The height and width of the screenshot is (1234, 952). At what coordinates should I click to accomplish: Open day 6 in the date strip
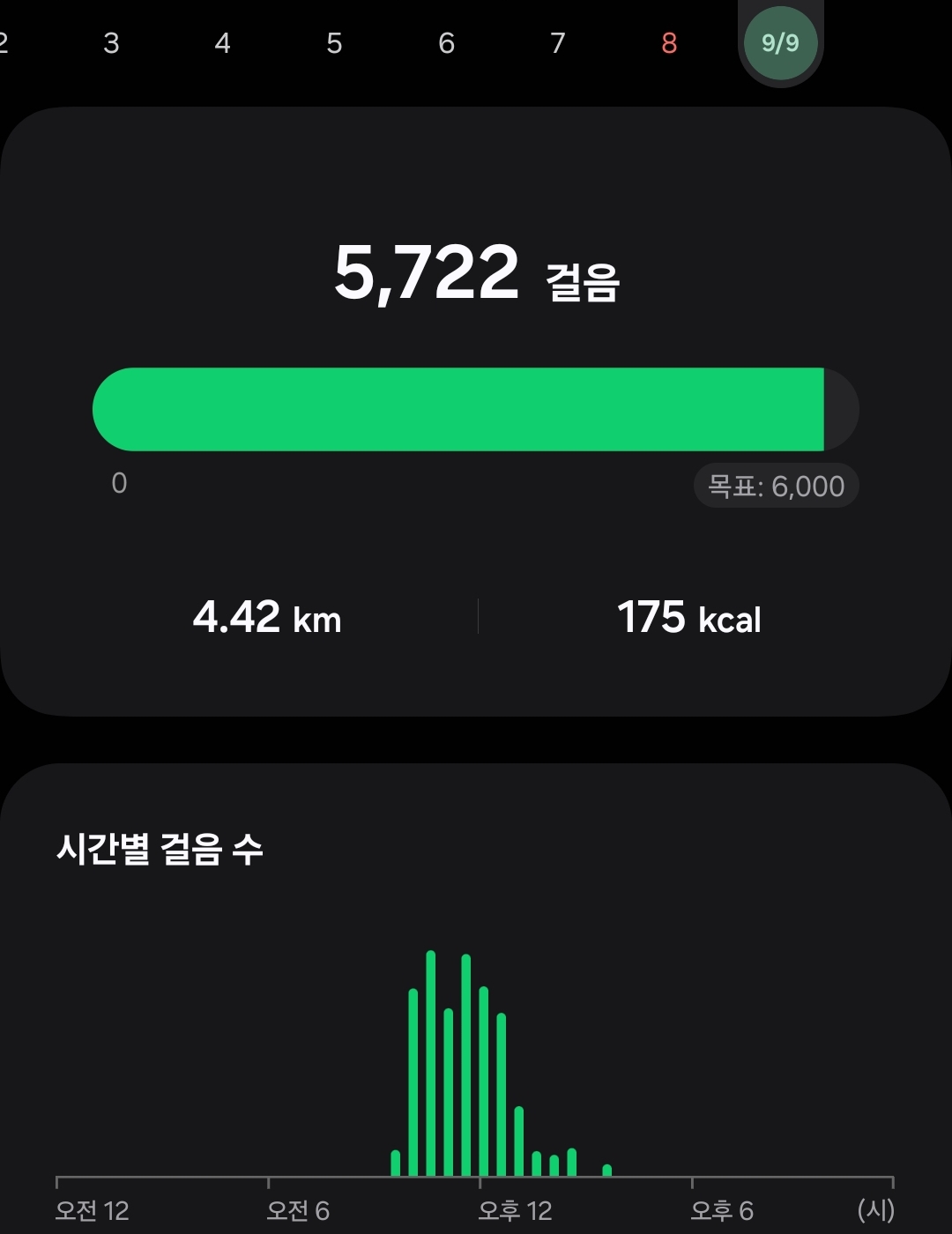(446, 43)
